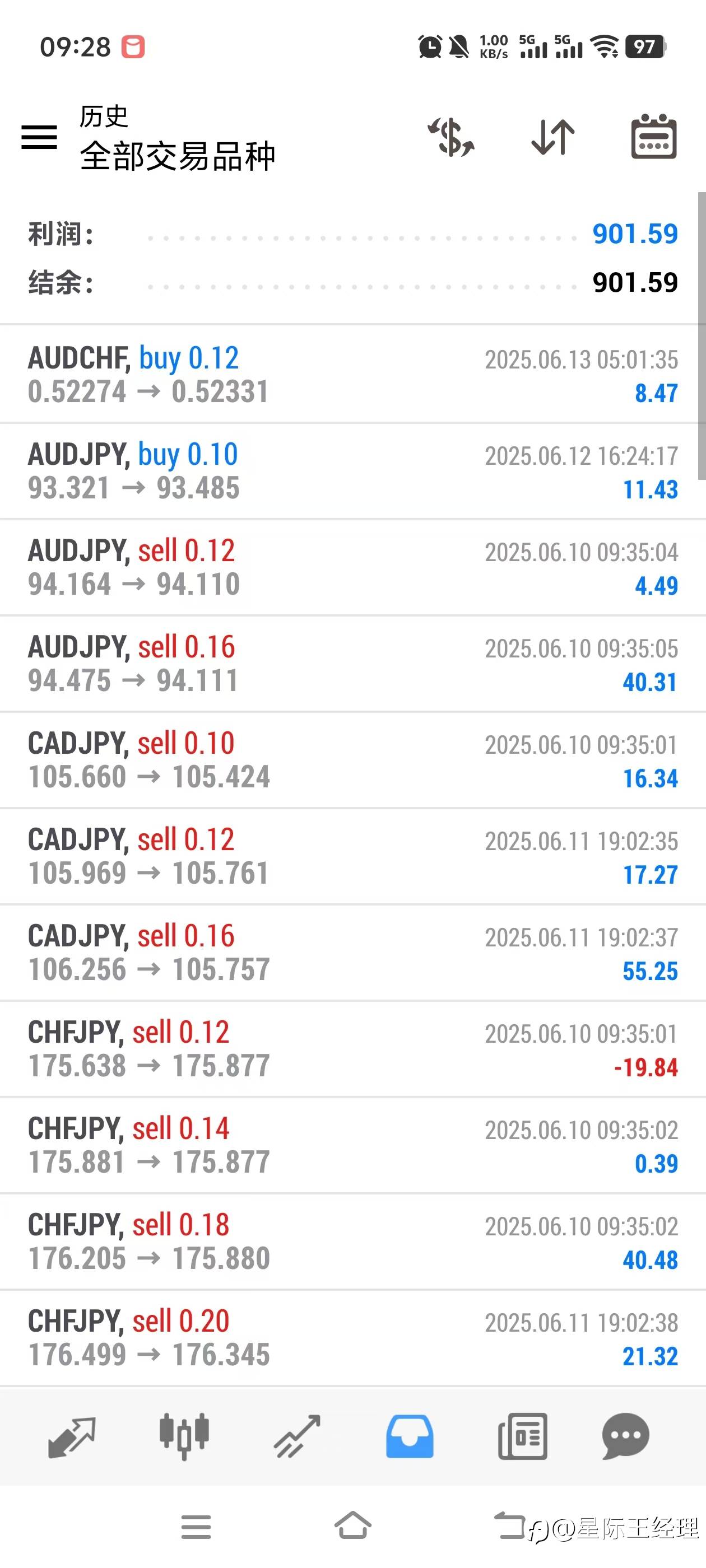Open the currency symbol filter icon
Viewport: 706px width, 1568px height.
coord(450,137)
